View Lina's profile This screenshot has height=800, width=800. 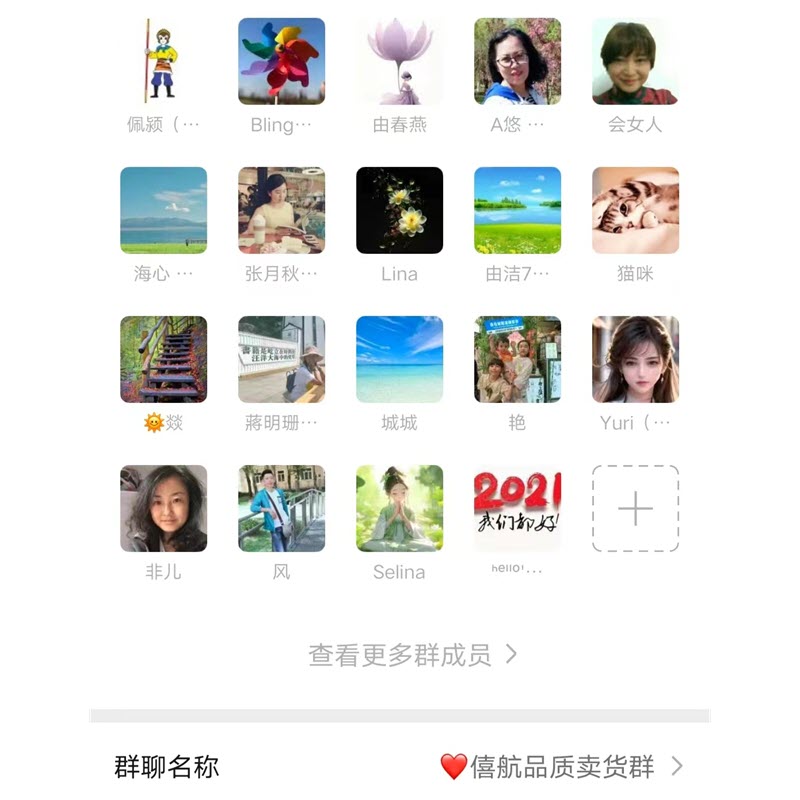(399, 210)
